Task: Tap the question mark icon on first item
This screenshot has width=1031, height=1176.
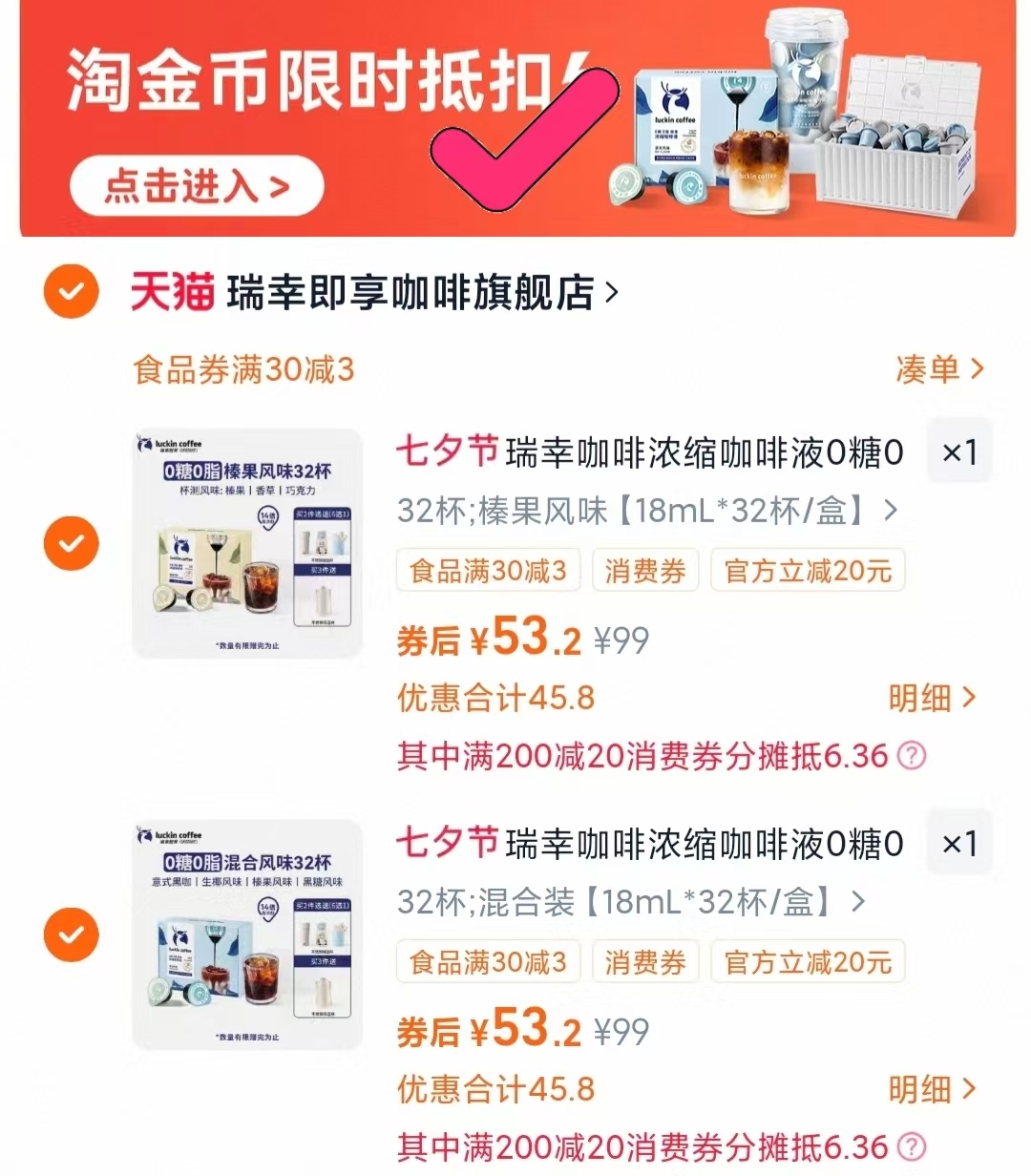Action: [x=912, y=754]
